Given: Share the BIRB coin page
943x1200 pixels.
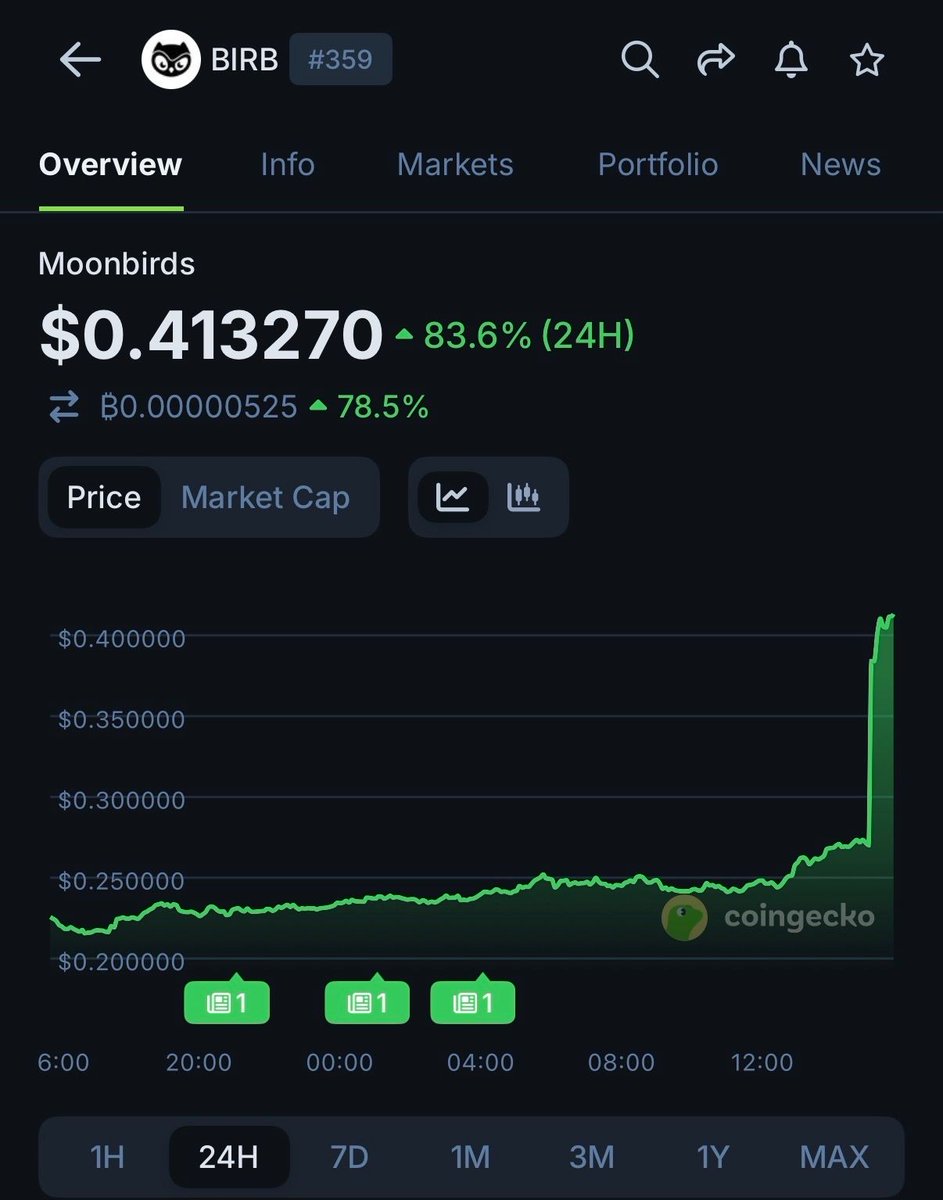Looking at the screenshot, I should [x=715, y=61].
